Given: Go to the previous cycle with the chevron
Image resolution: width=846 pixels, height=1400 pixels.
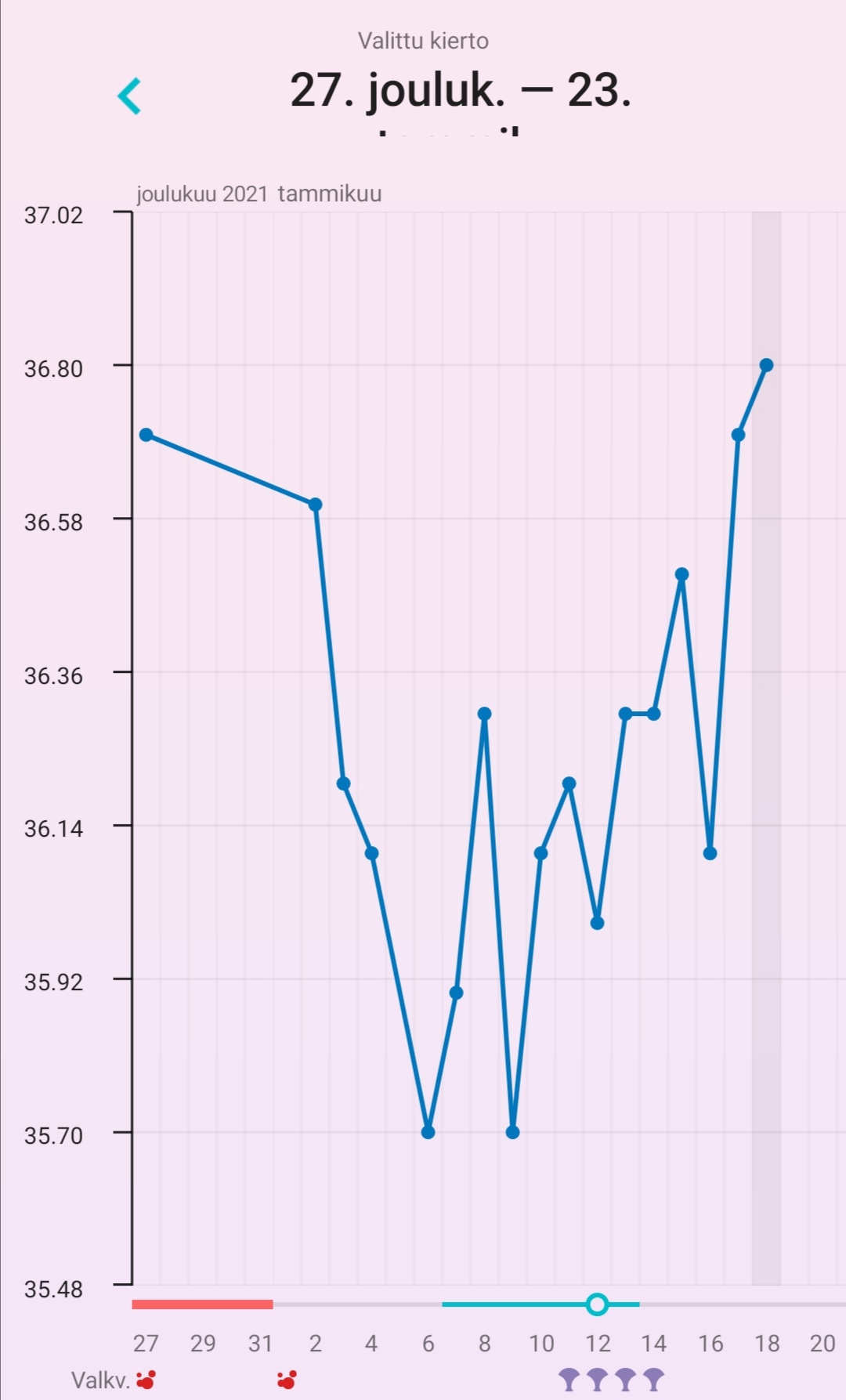Looking at the screenshot, I should [129, 96].
